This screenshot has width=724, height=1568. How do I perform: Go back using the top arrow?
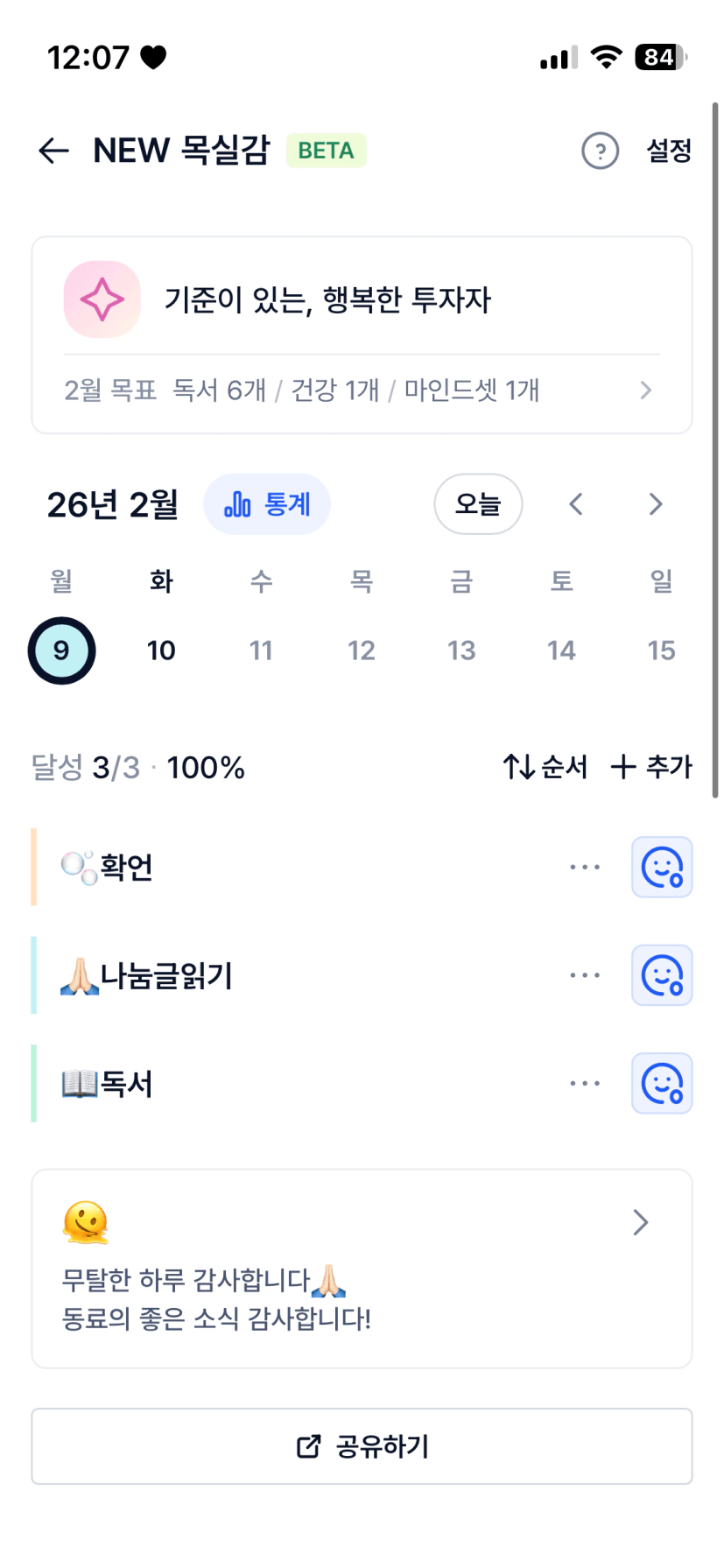click(x=53, y=151)
